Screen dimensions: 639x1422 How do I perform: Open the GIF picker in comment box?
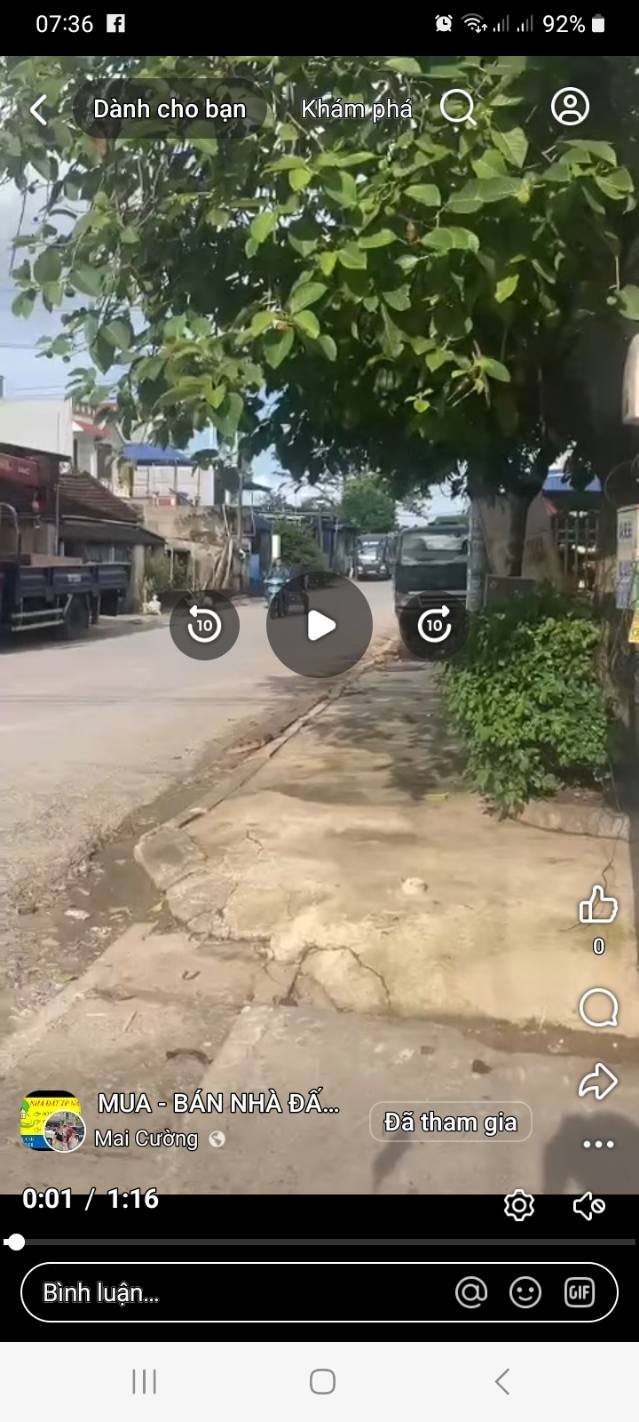pyautogui.click(x=579, y=1293)
